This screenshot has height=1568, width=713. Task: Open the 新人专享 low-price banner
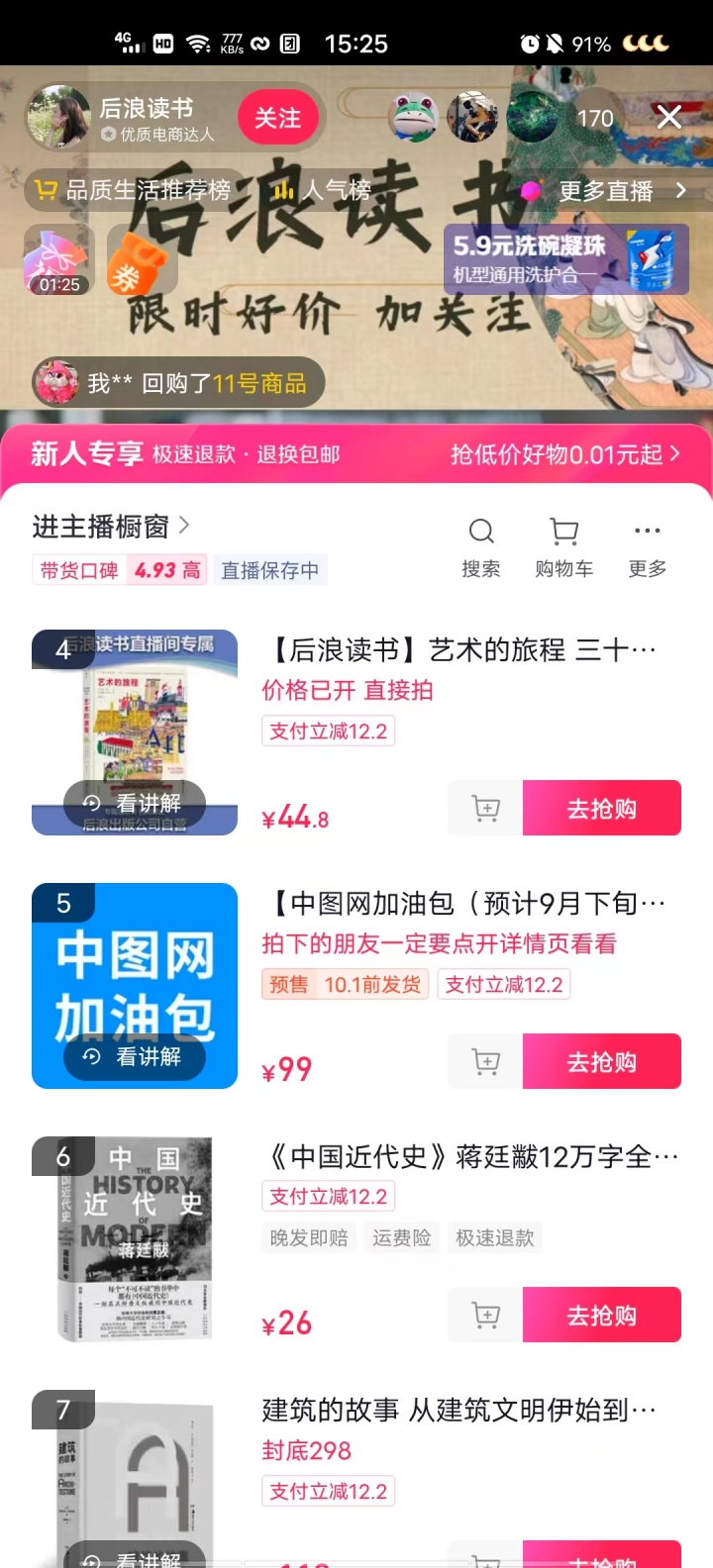pyautogui.click(x=356, y=454)
